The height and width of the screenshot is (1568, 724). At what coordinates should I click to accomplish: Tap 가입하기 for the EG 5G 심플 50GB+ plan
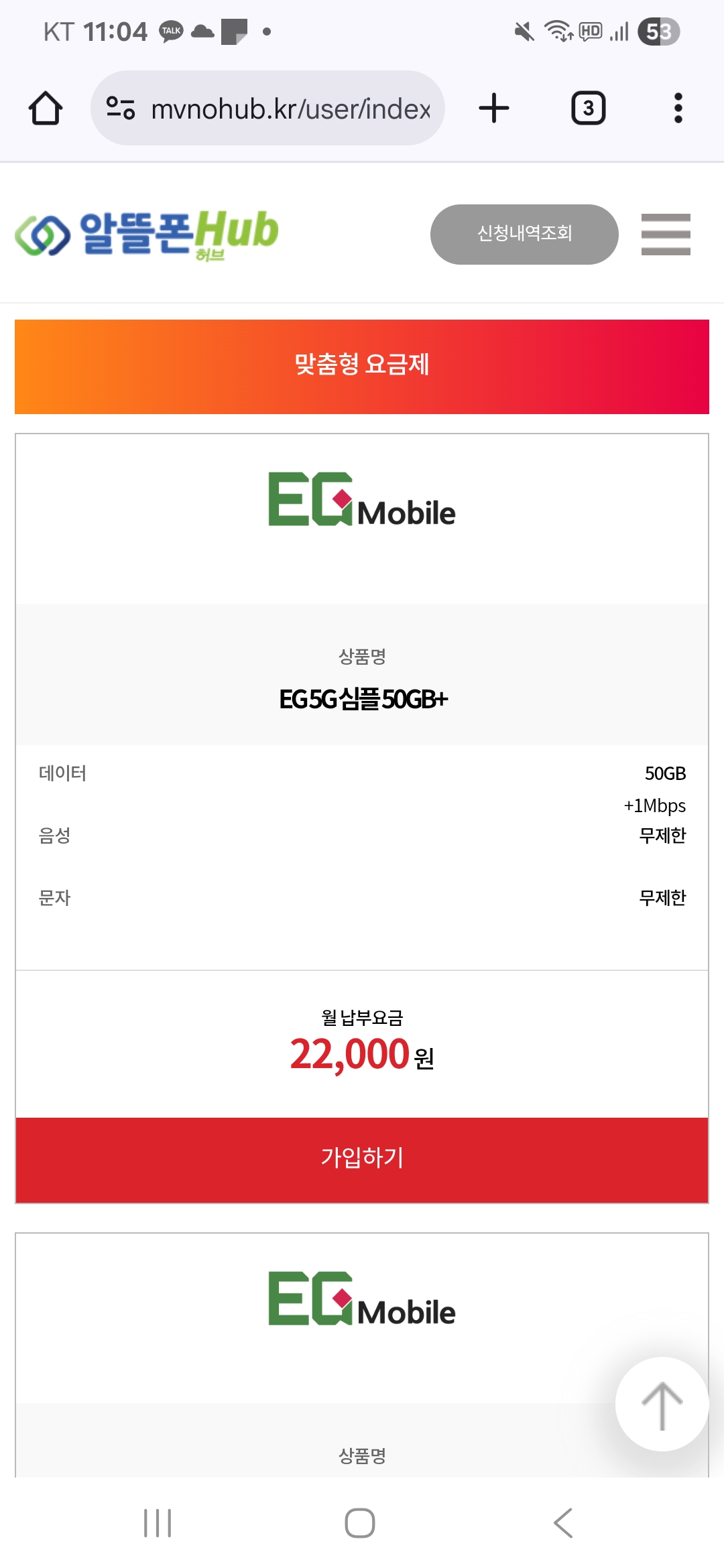click(x=362, y=1160)
